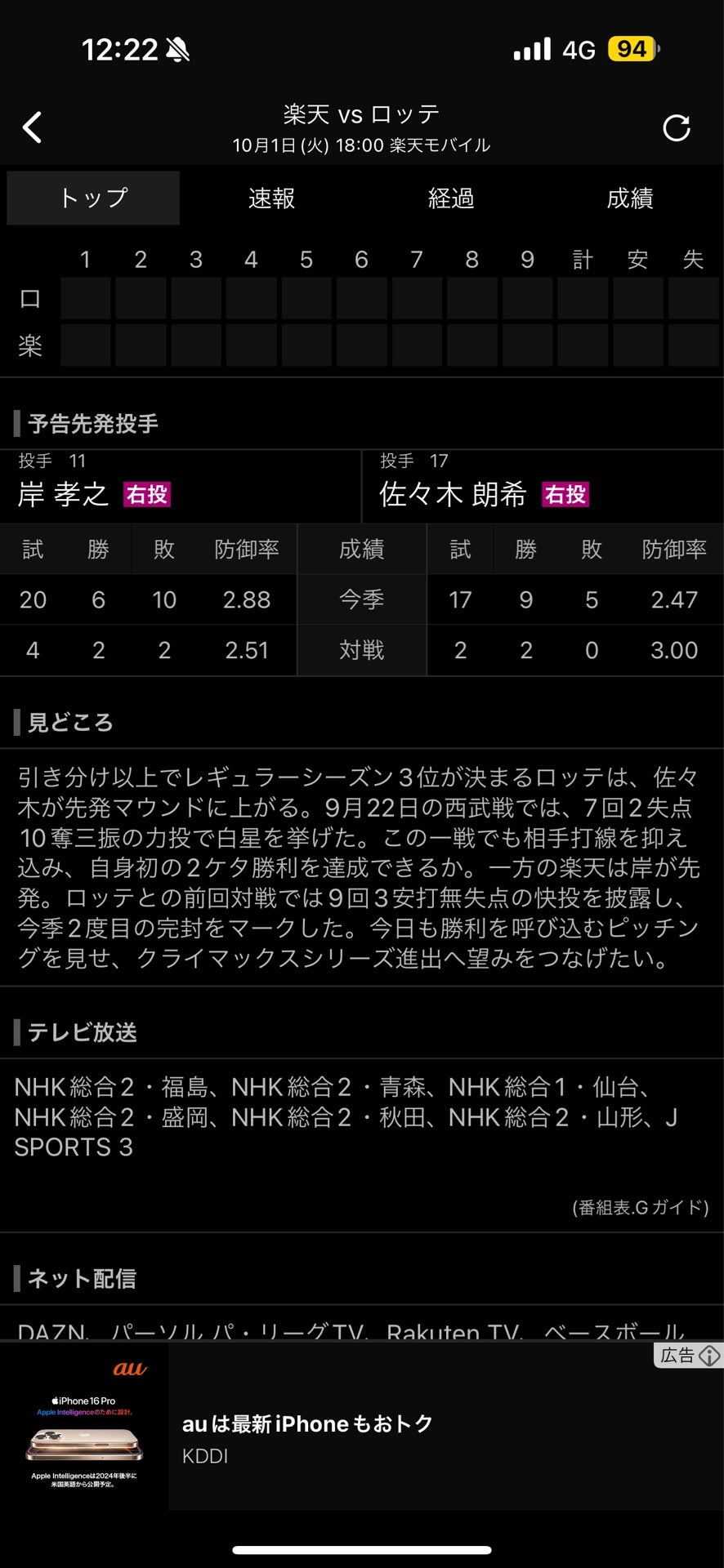This screenshot has width=724, height=1568.
Task: Switch to the 経過 tab
Action: (x=451, y=198)
